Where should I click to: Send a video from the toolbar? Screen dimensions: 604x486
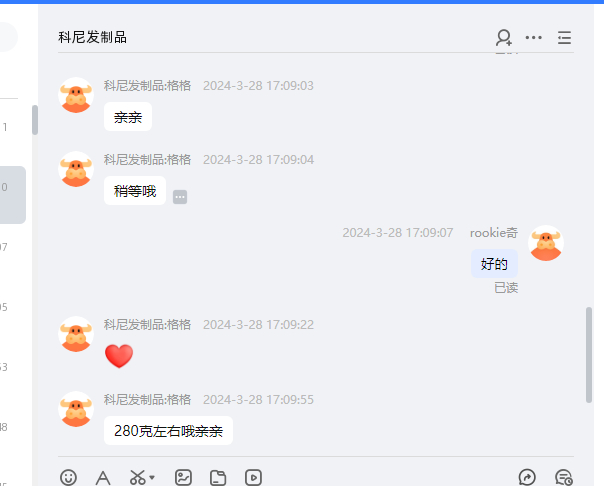pyautogui.click(x=253, y=478)
